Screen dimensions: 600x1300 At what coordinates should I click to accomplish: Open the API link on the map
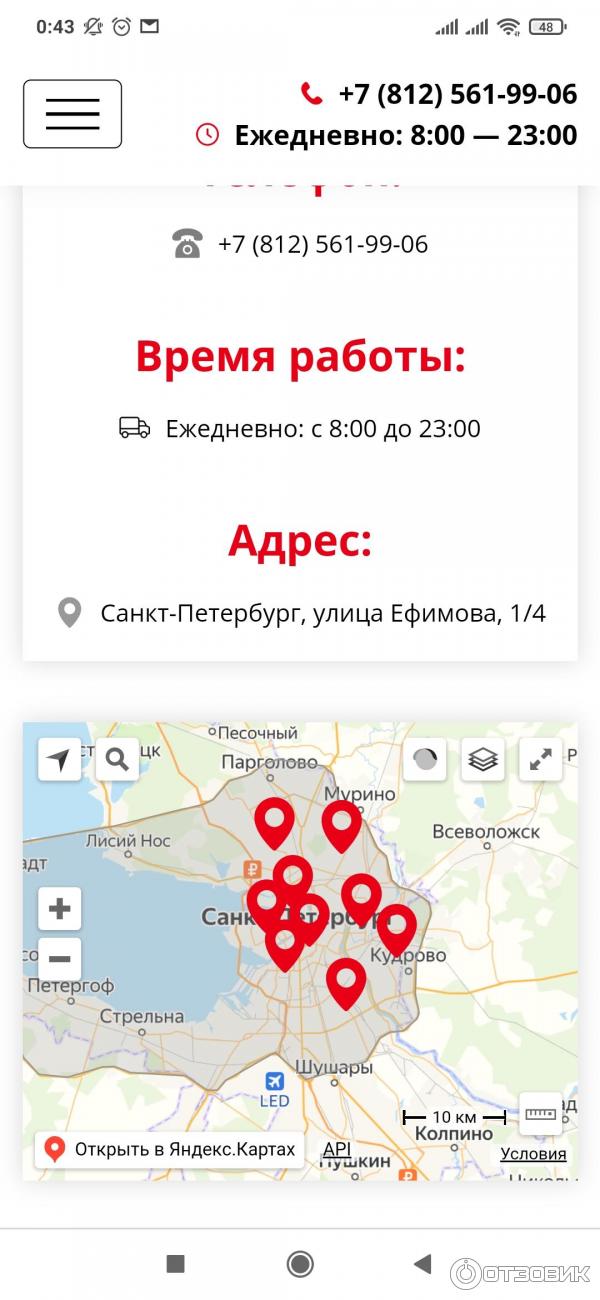[x=337, y=1150]
